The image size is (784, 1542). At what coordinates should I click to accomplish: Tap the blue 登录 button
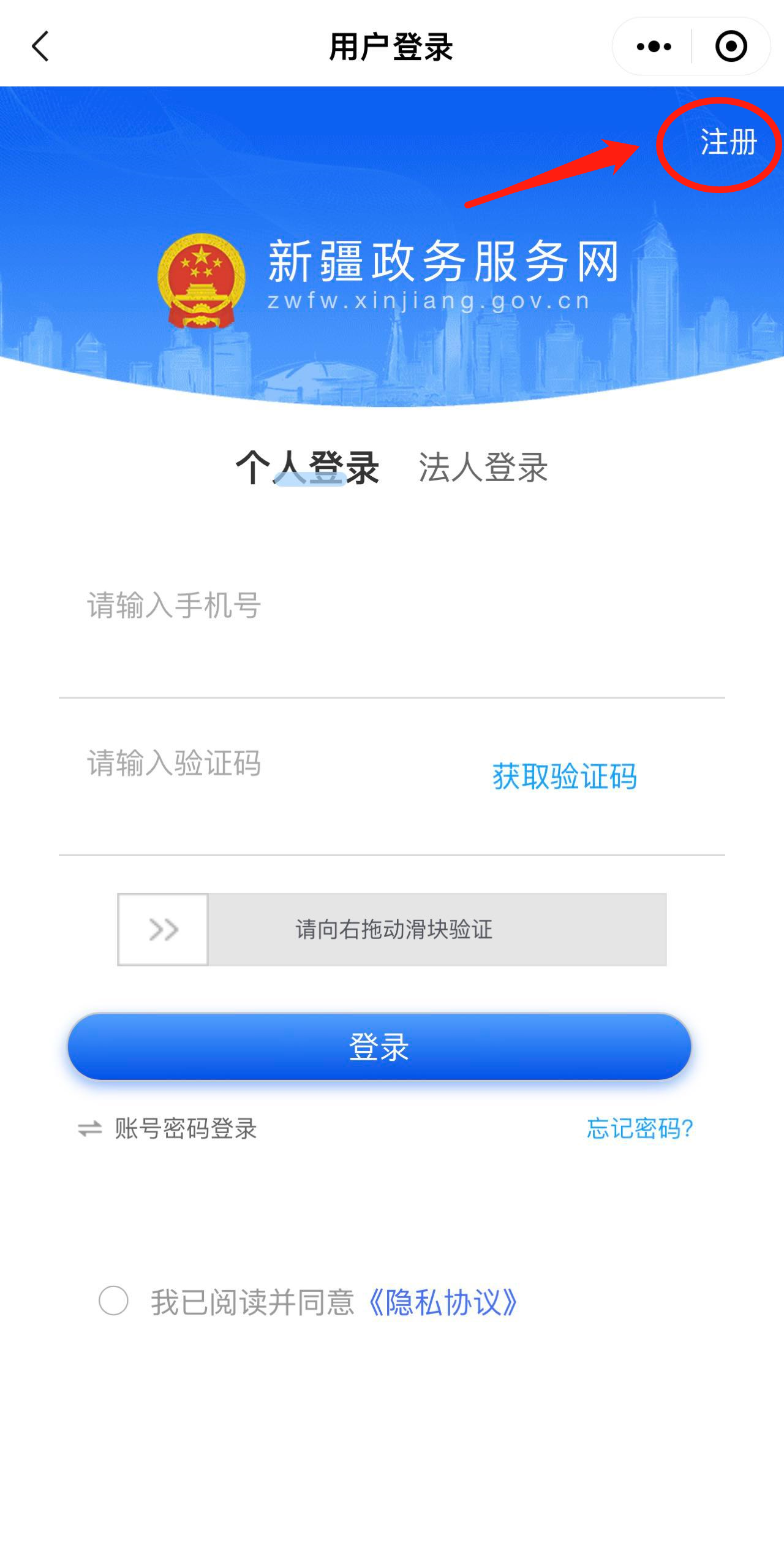pyautogui.click(x=379, y=1047)
